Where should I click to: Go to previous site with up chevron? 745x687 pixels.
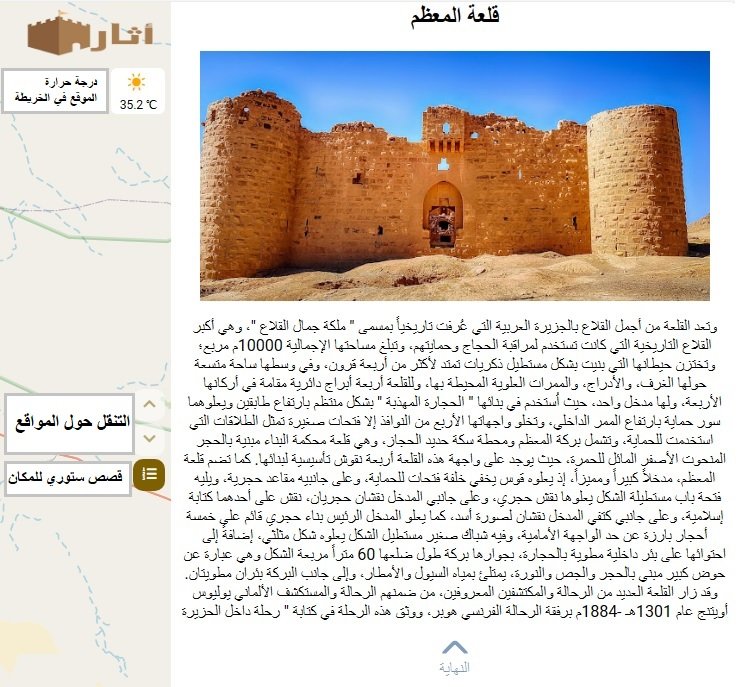point(150,406)
